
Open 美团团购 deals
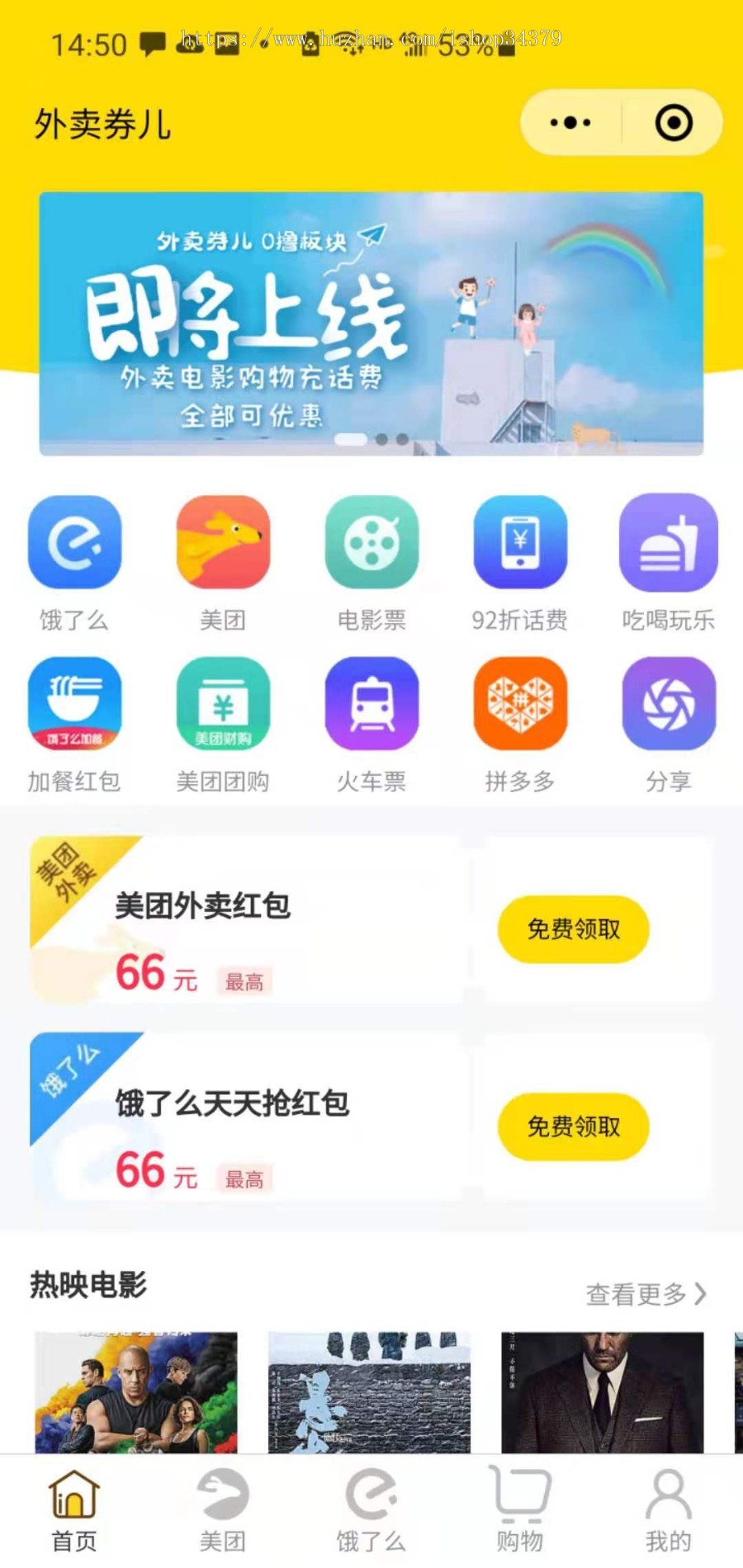(223, 704)
